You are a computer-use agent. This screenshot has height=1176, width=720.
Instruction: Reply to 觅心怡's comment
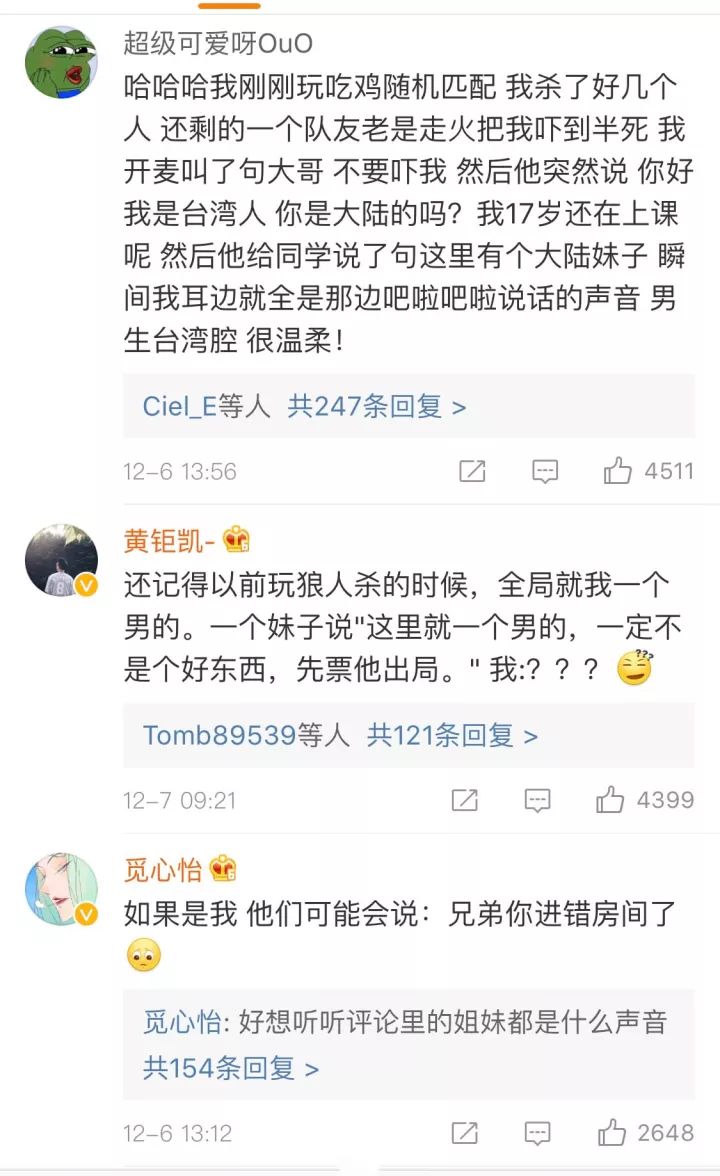pyautogui.click(x=538, y=1133)
